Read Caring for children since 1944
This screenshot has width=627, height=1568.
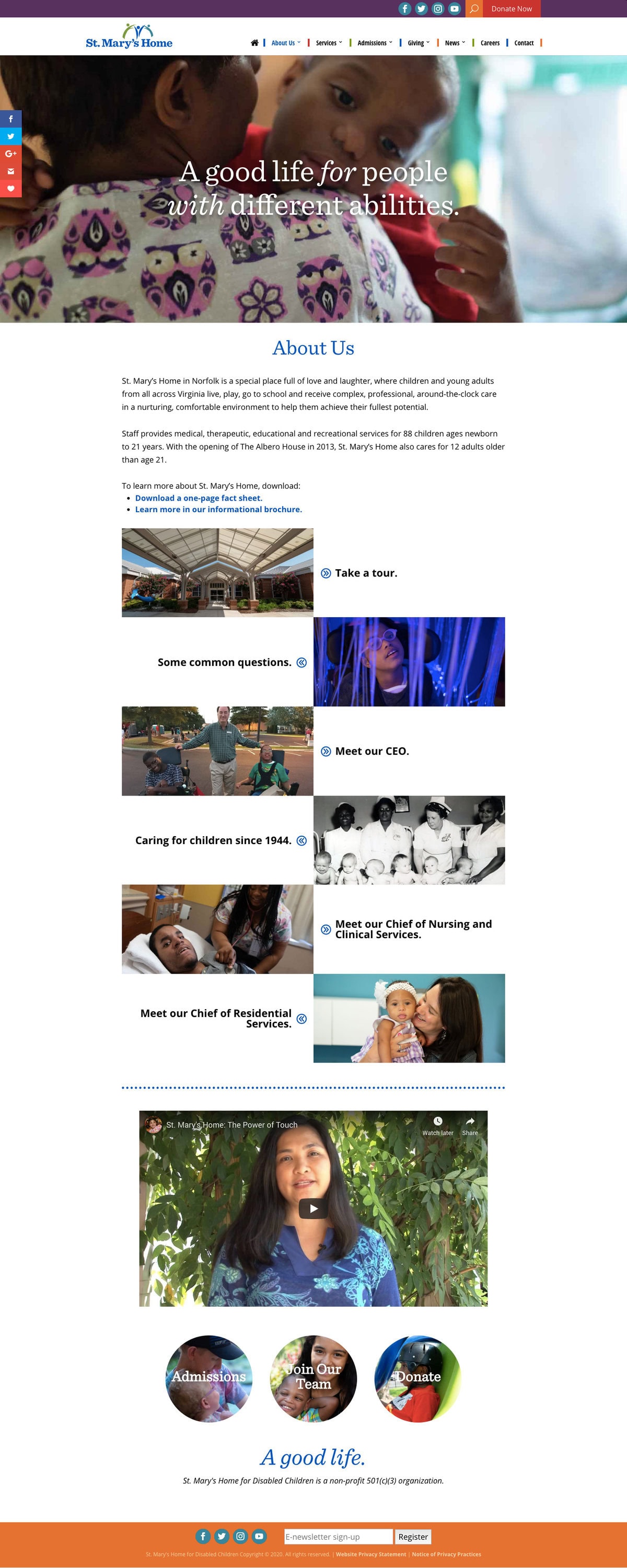(x=213, y=840)
